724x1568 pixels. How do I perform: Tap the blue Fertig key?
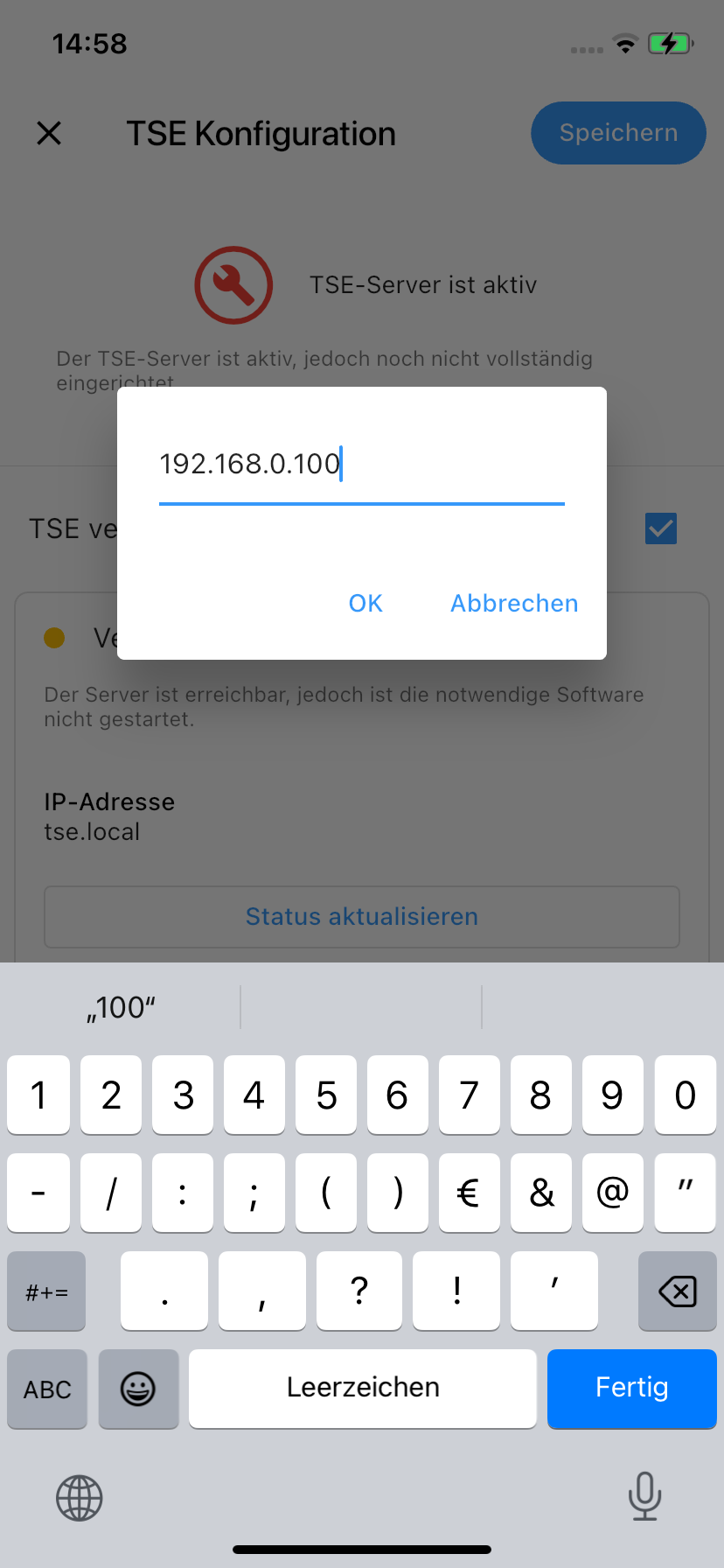point(632,1389)
